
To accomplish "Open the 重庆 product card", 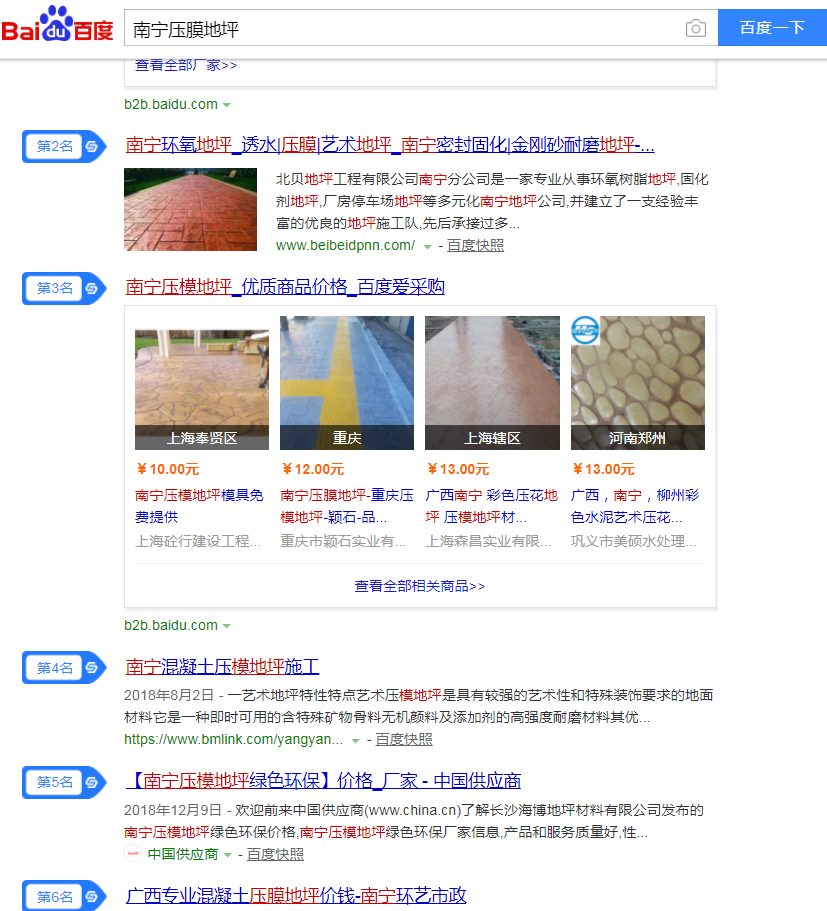I will [x=347, y=383].
